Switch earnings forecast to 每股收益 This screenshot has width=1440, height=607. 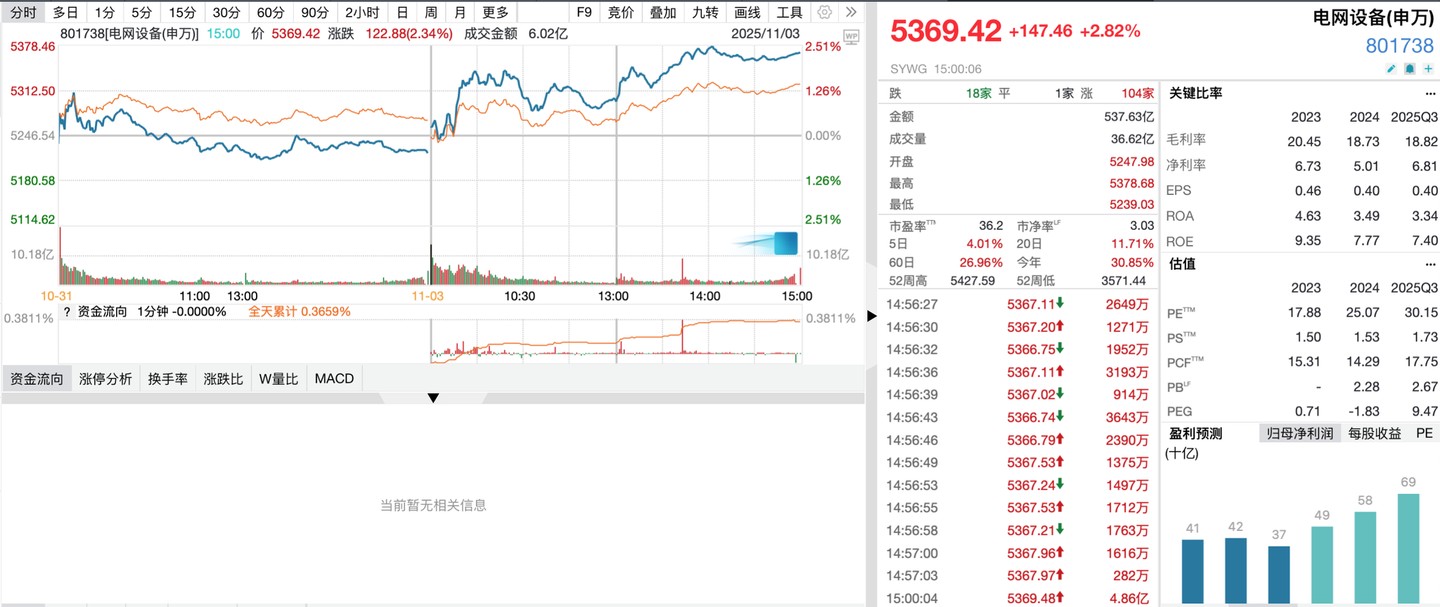point(1373,433)
